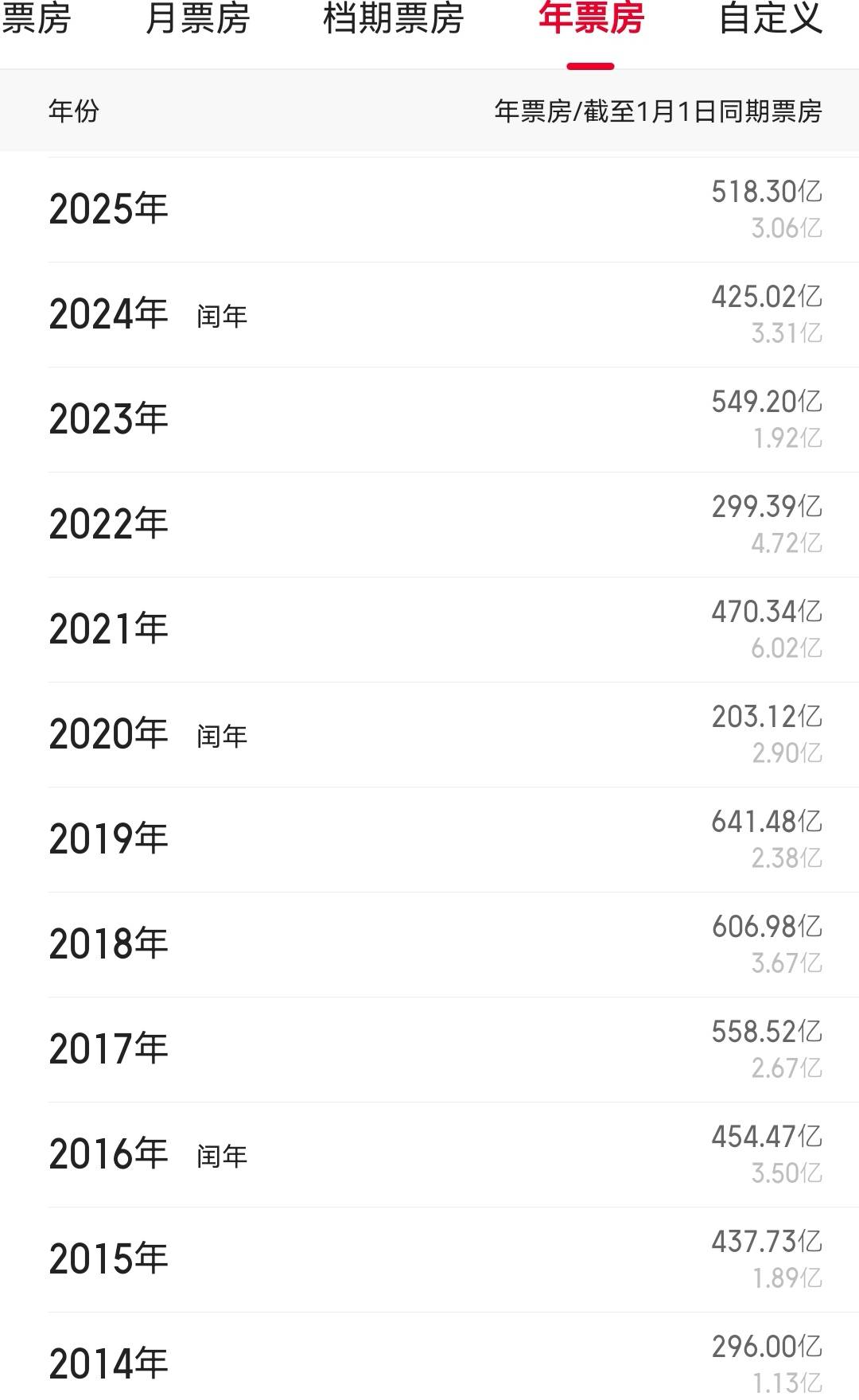Select the 2019年 box office entry
Viewport: 859px width, 1400px height.
(429, 839)
